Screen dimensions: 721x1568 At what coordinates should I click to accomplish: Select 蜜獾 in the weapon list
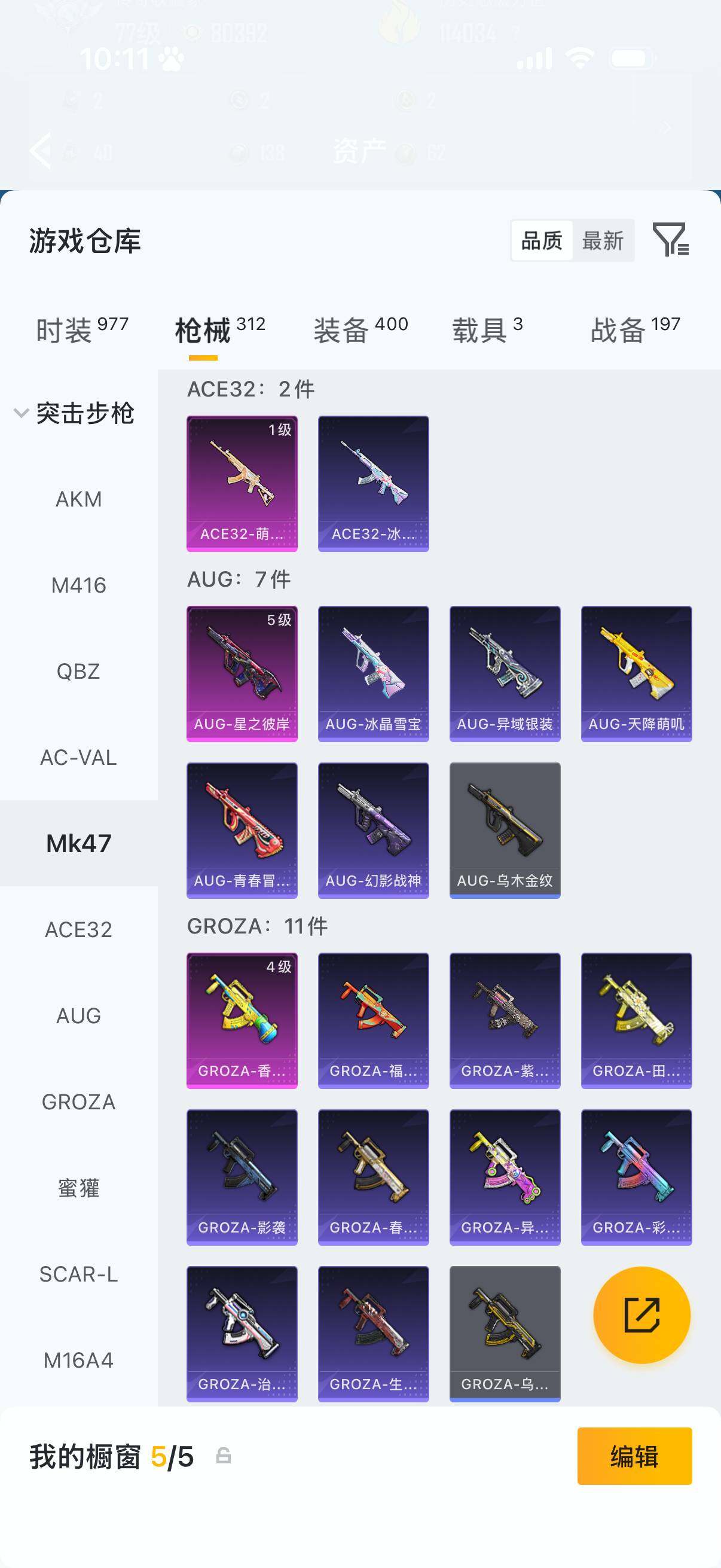coord(78,1188)
